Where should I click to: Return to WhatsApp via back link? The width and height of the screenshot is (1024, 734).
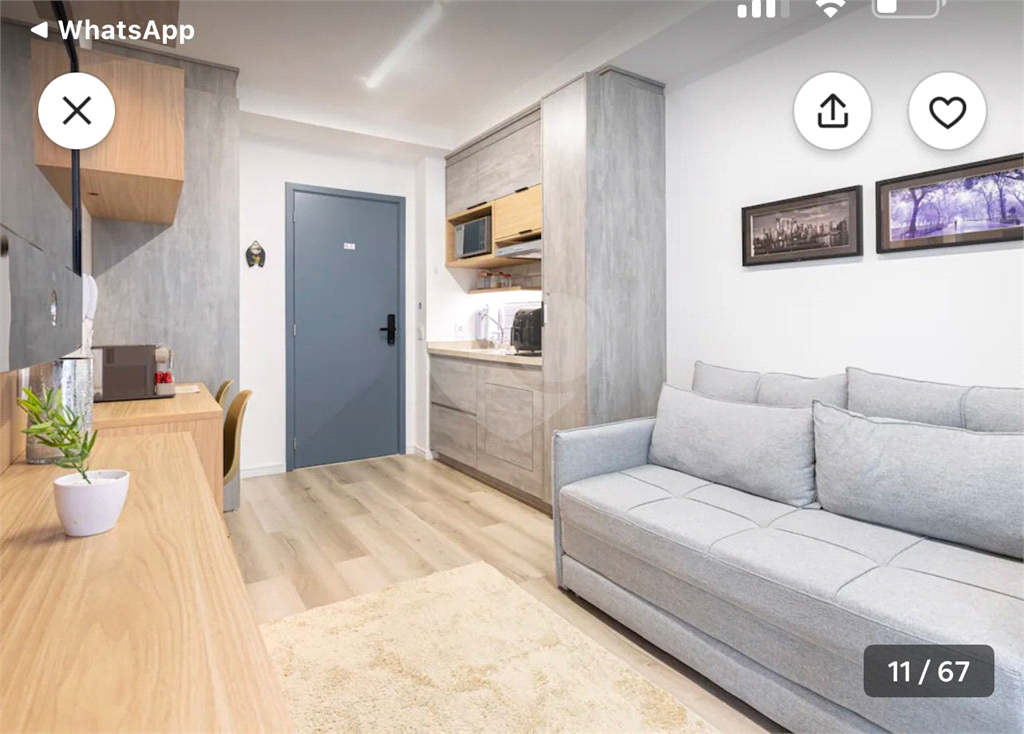(112, 30)
